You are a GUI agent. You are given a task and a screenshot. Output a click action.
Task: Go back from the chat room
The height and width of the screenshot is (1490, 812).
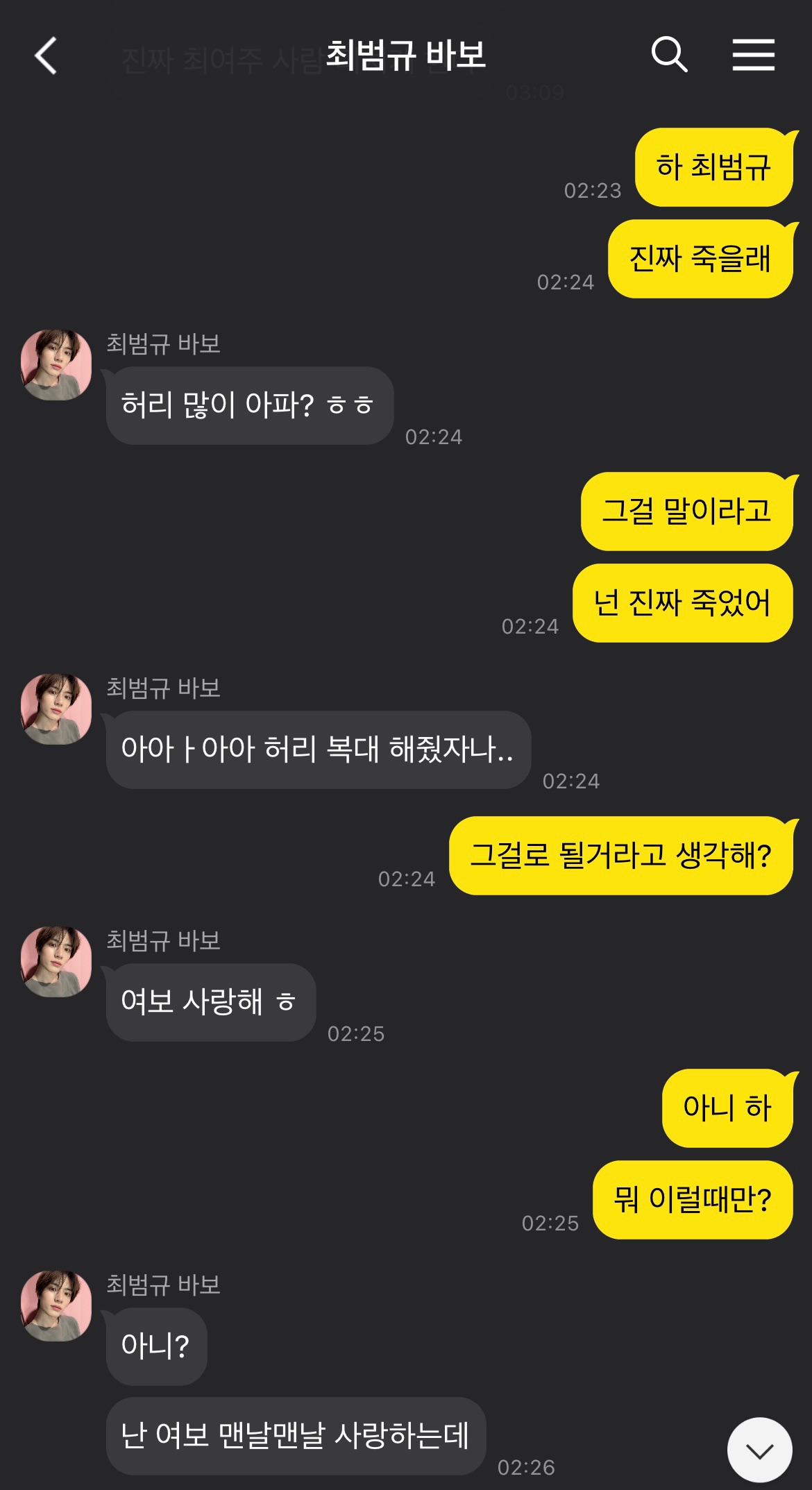tap(46, 56)
